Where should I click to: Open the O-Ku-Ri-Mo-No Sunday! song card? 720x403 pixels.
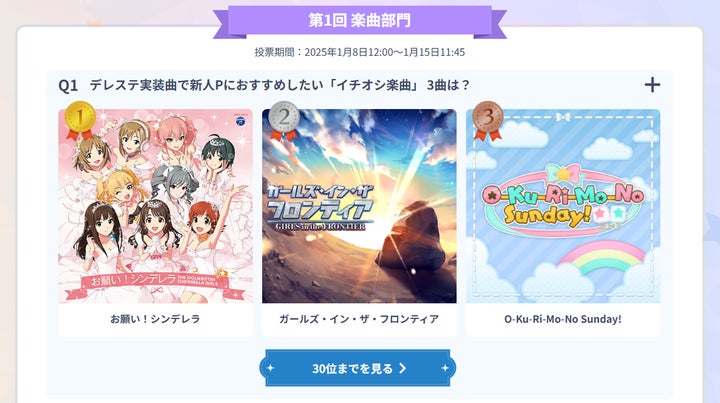(563, 223)
